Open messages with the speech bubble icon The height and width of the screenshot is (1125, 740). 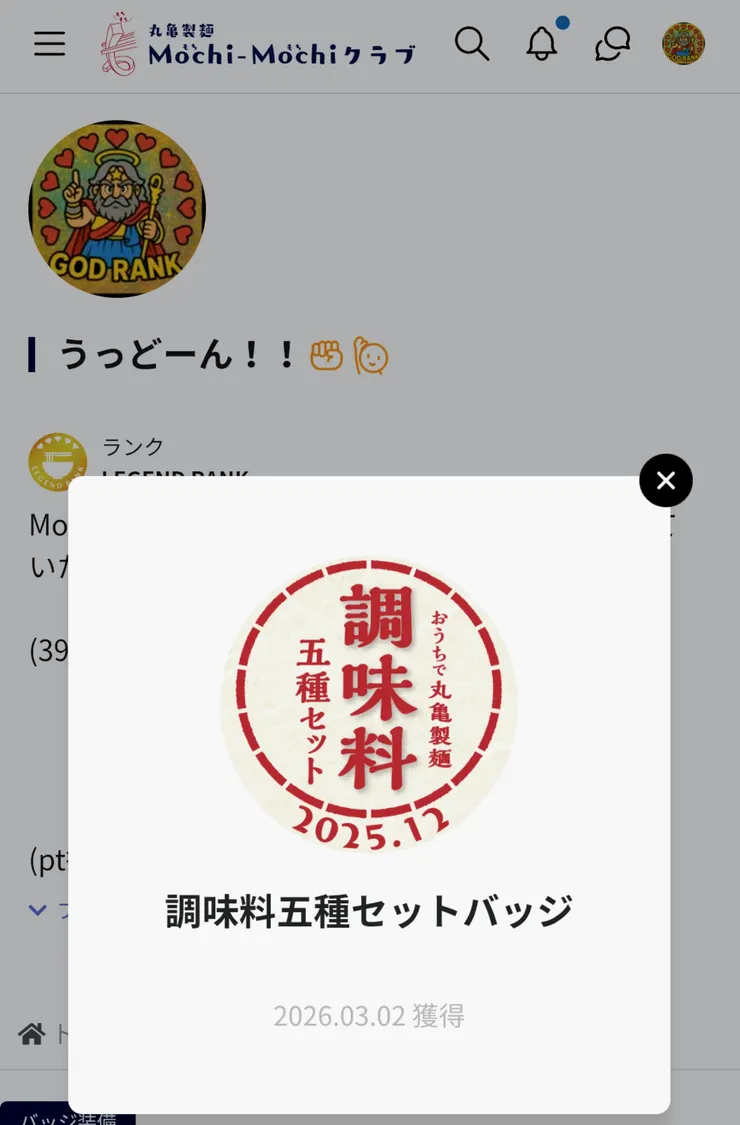(611, 45)
